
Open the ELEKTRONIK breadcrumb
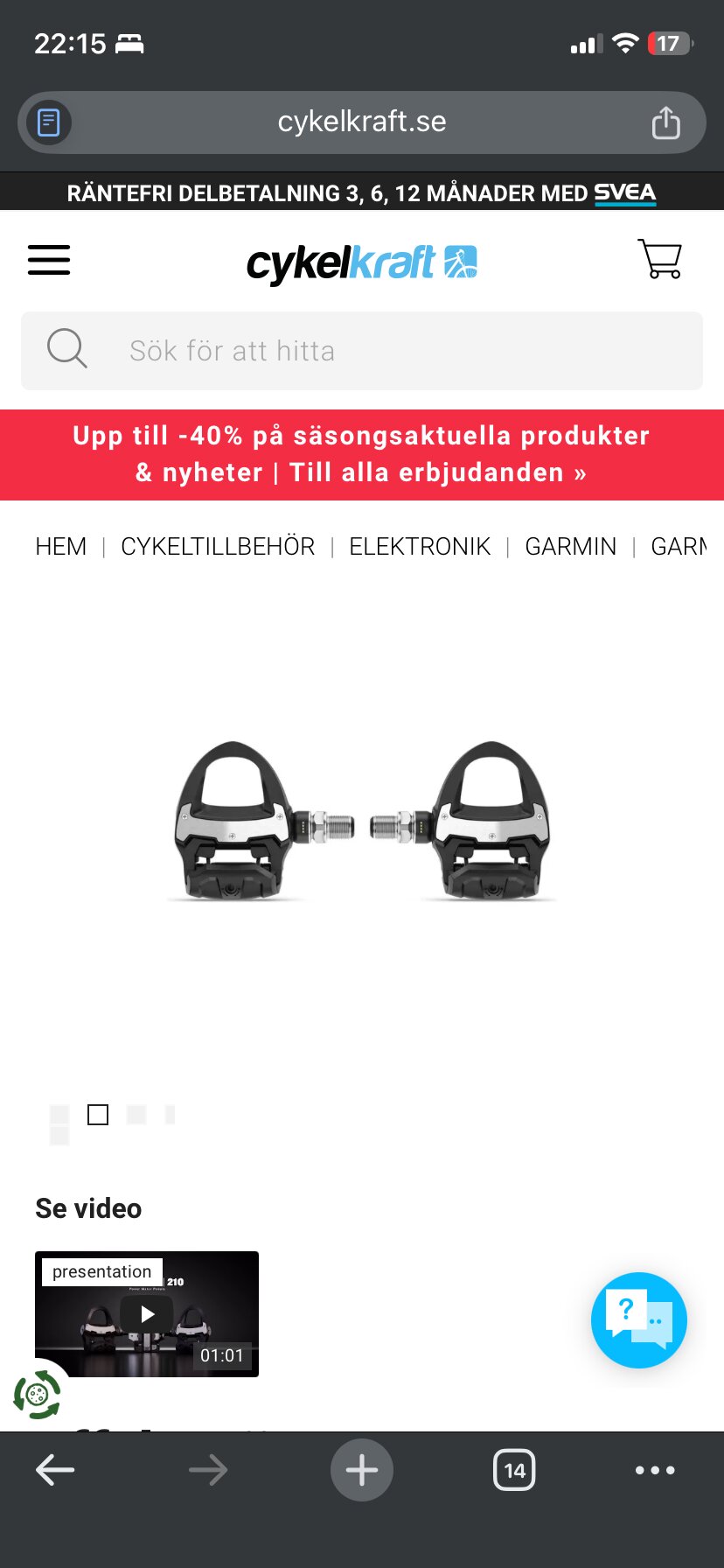420,547
